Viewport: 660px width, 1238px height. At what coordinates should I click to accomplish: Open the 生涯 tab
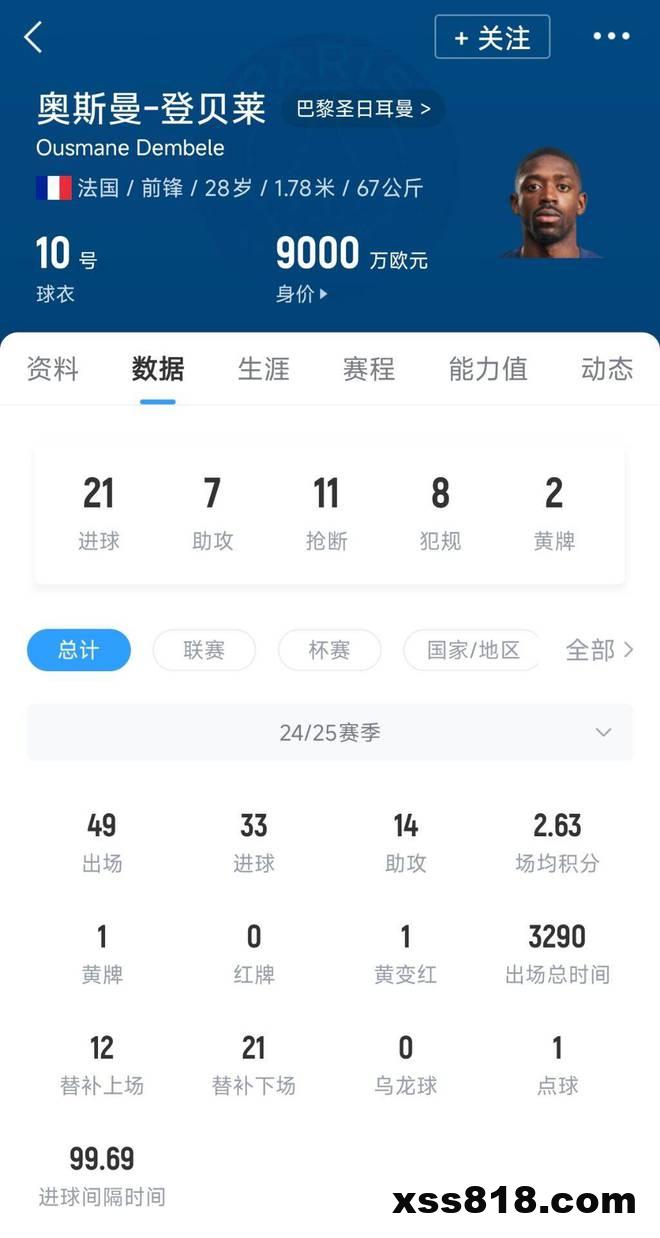click(264, 369)
